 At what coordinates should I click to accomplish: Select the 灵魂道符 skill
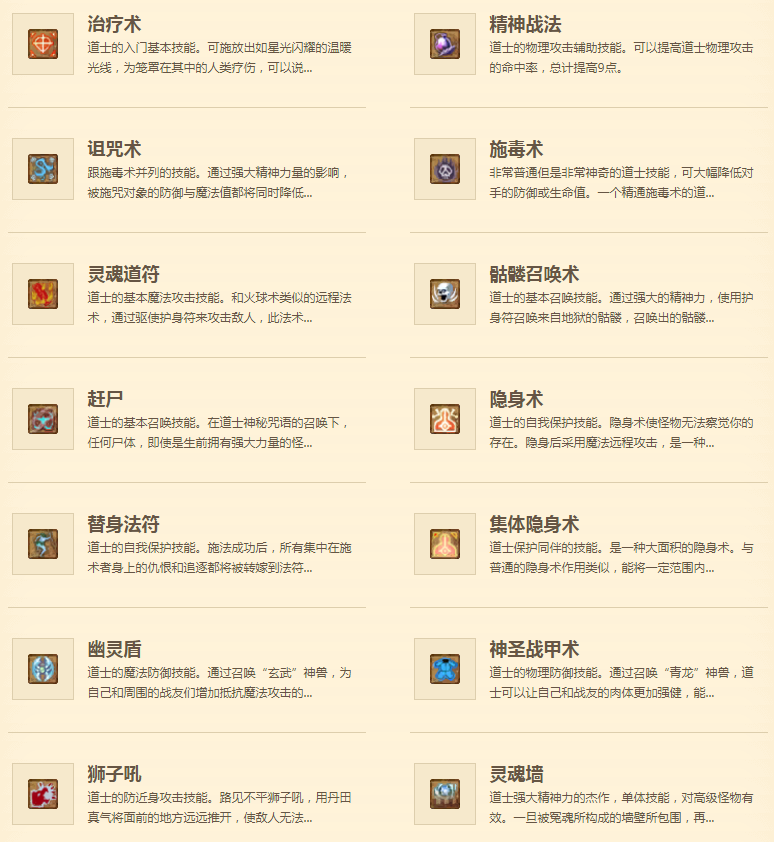point(123,275)
